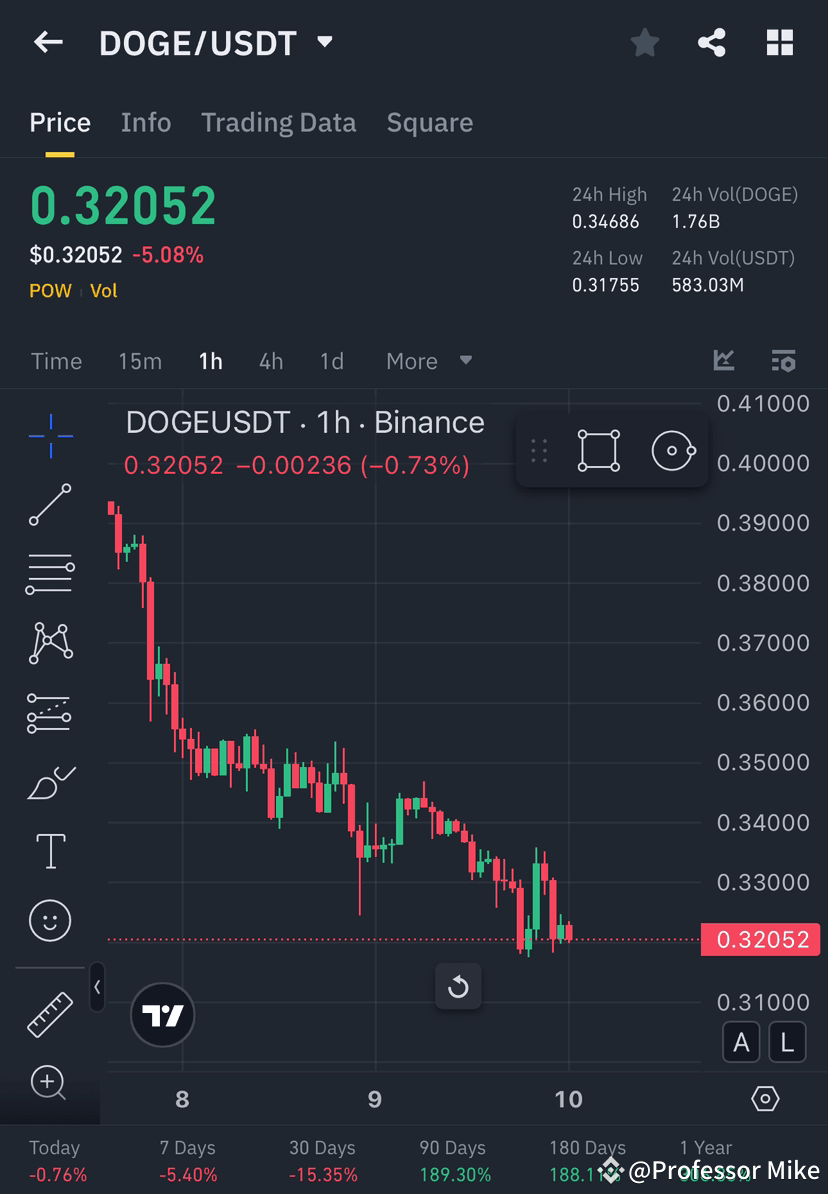Open the Info tab
This screenshot has height=1194, width=828.
click(145, 122)
